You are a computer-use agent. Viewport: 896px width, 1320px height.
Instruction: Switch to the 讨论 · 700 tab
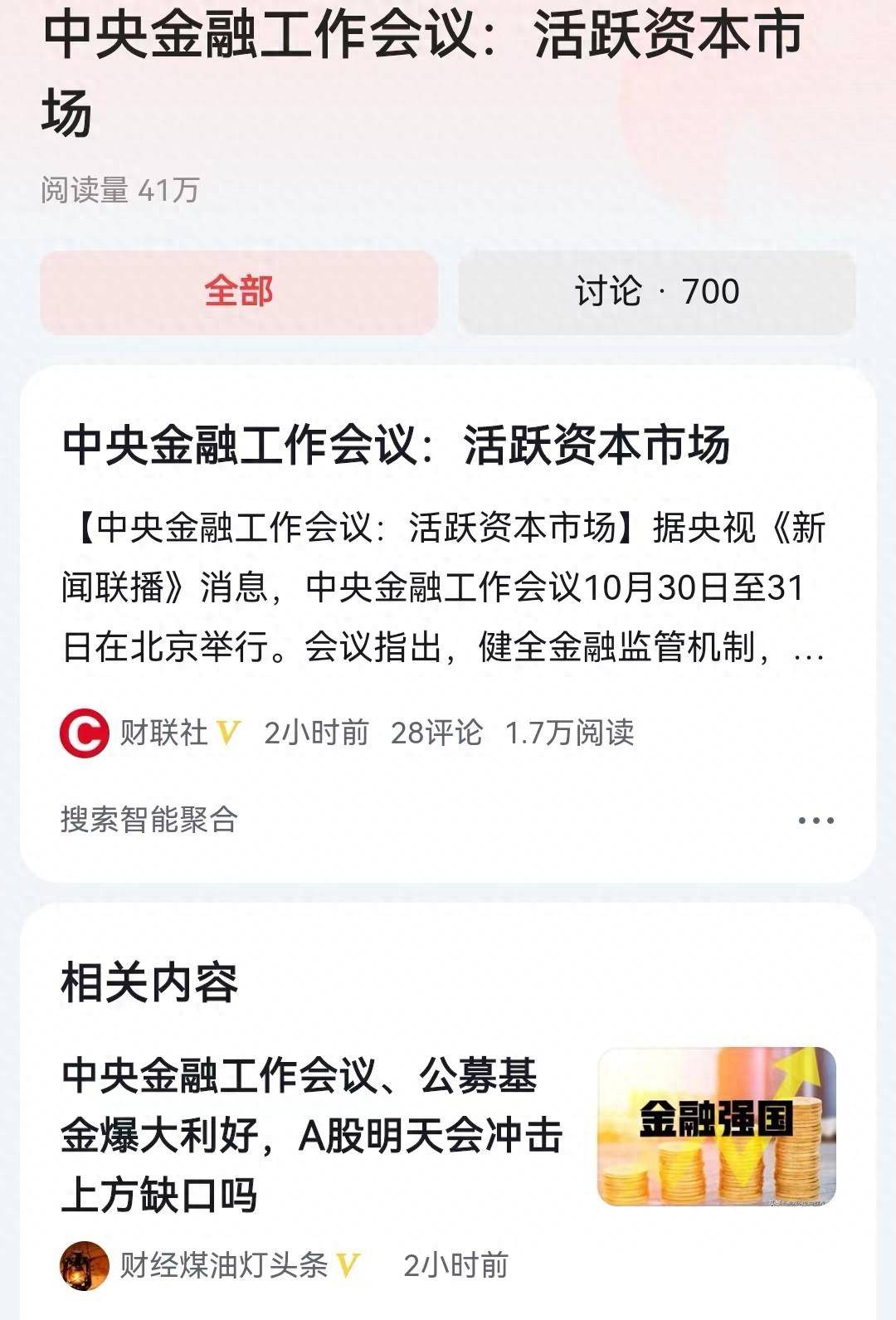(x=656, y=292)
